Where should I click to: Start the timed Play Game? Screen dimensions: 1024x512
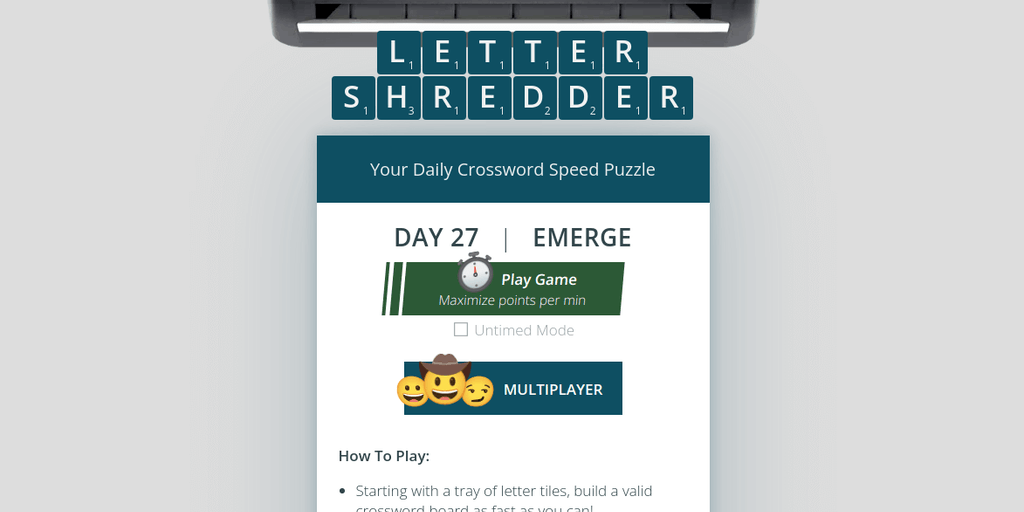(512, 289)
